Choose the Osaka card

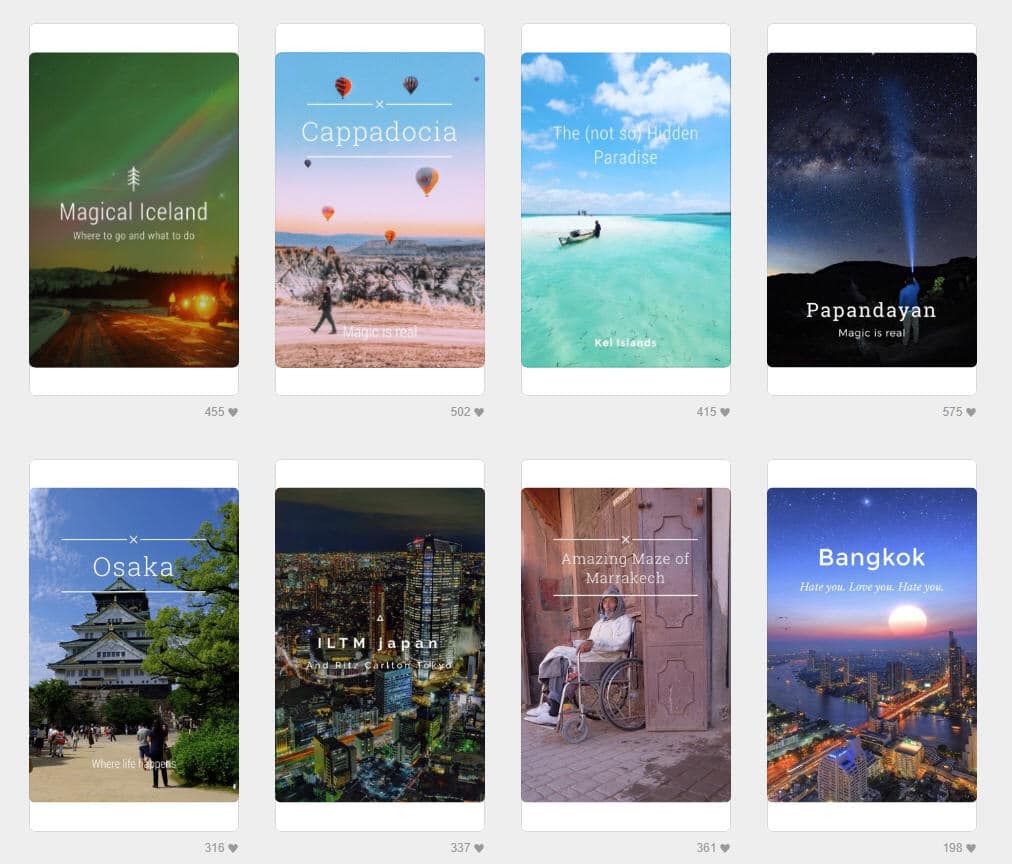click(134, 645)
